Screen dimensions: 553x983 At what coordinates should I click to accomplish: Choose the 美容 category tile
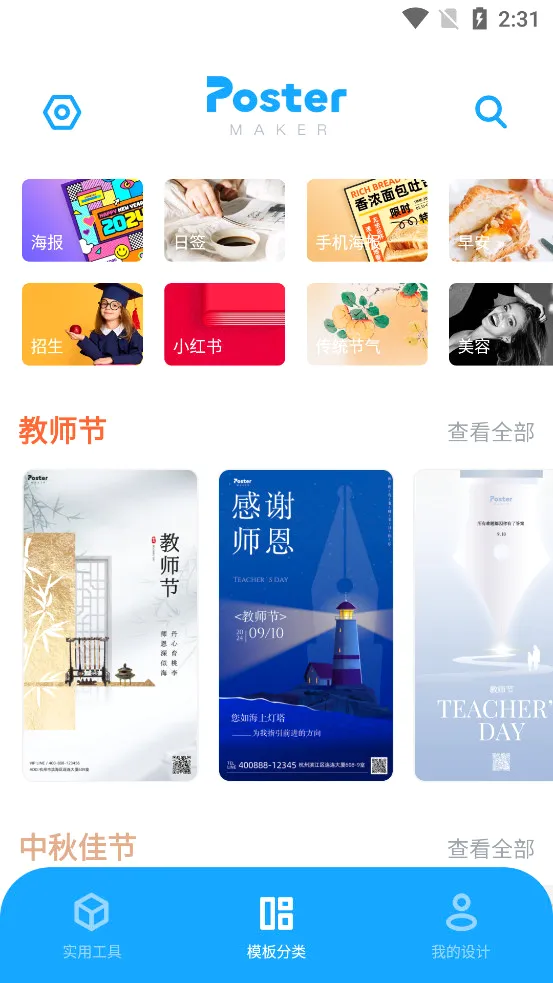501,324
